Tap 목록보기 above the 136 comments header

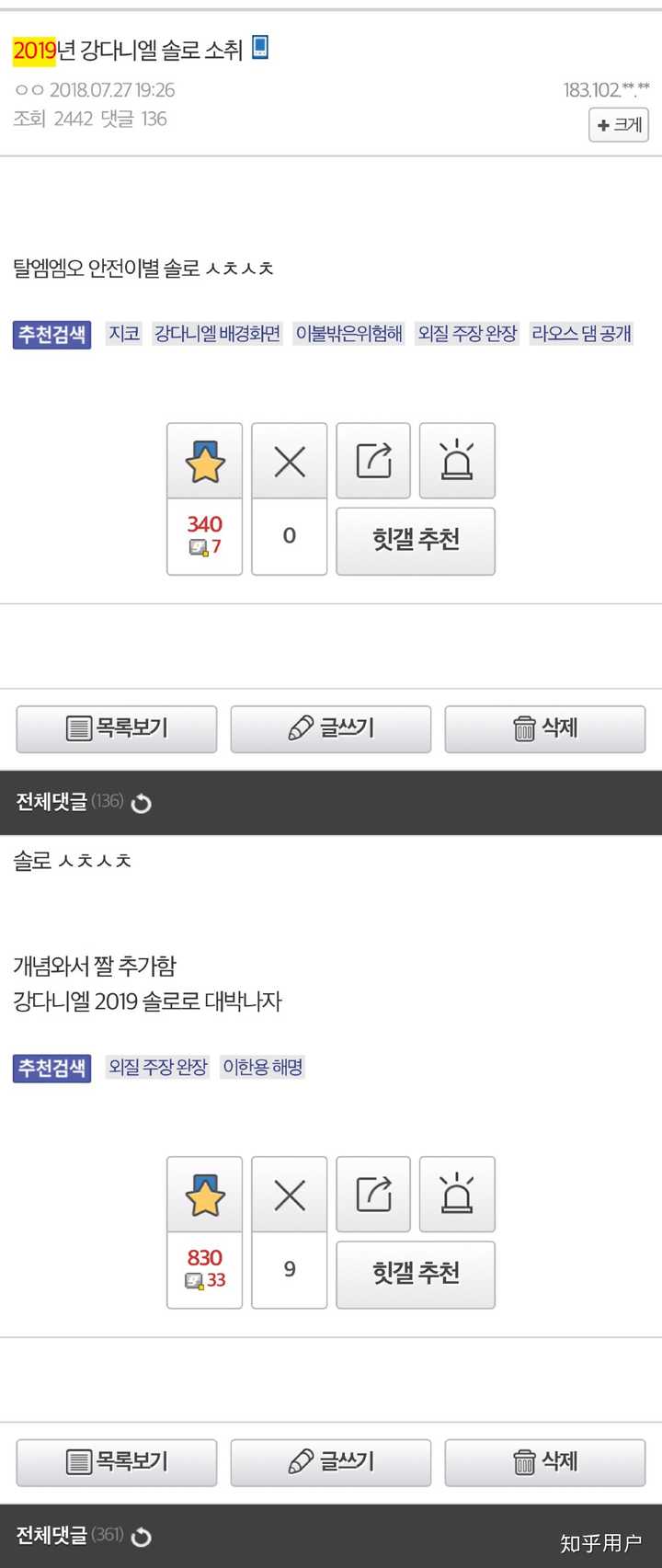tap(117, 729)
